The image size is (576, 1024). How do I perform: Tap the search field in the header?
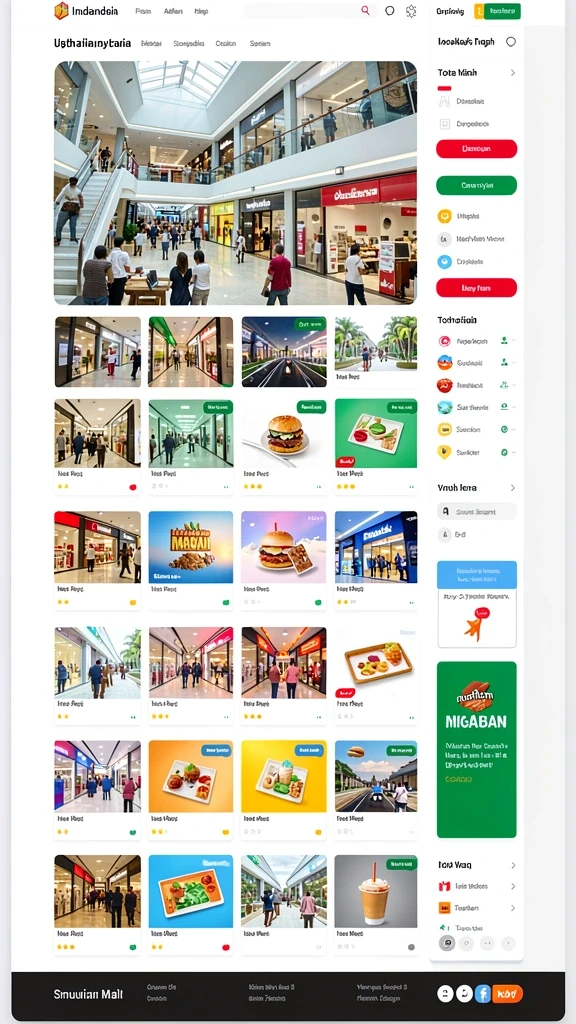[x=310, y=10]
